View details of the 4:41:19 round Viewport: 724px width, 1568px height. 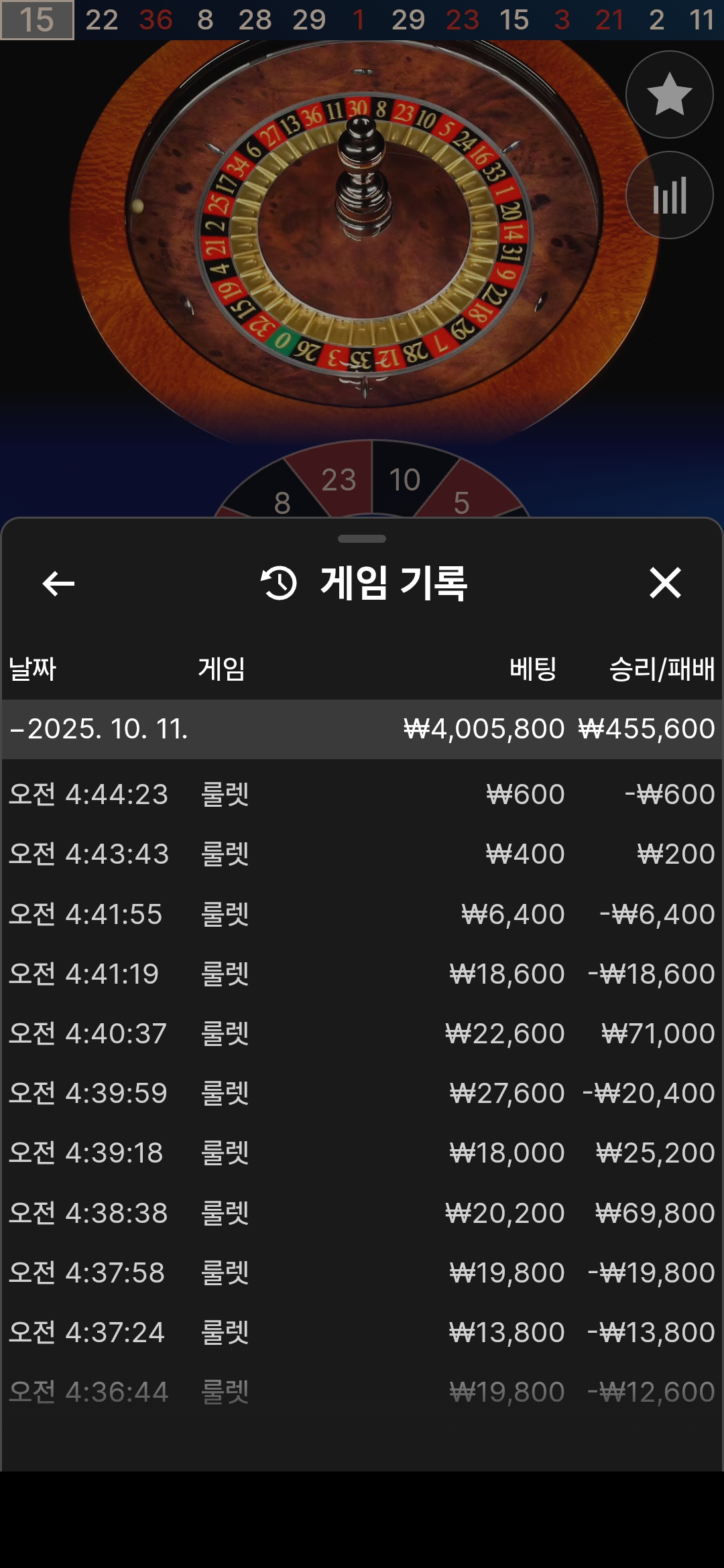click(x=362, y=974)
